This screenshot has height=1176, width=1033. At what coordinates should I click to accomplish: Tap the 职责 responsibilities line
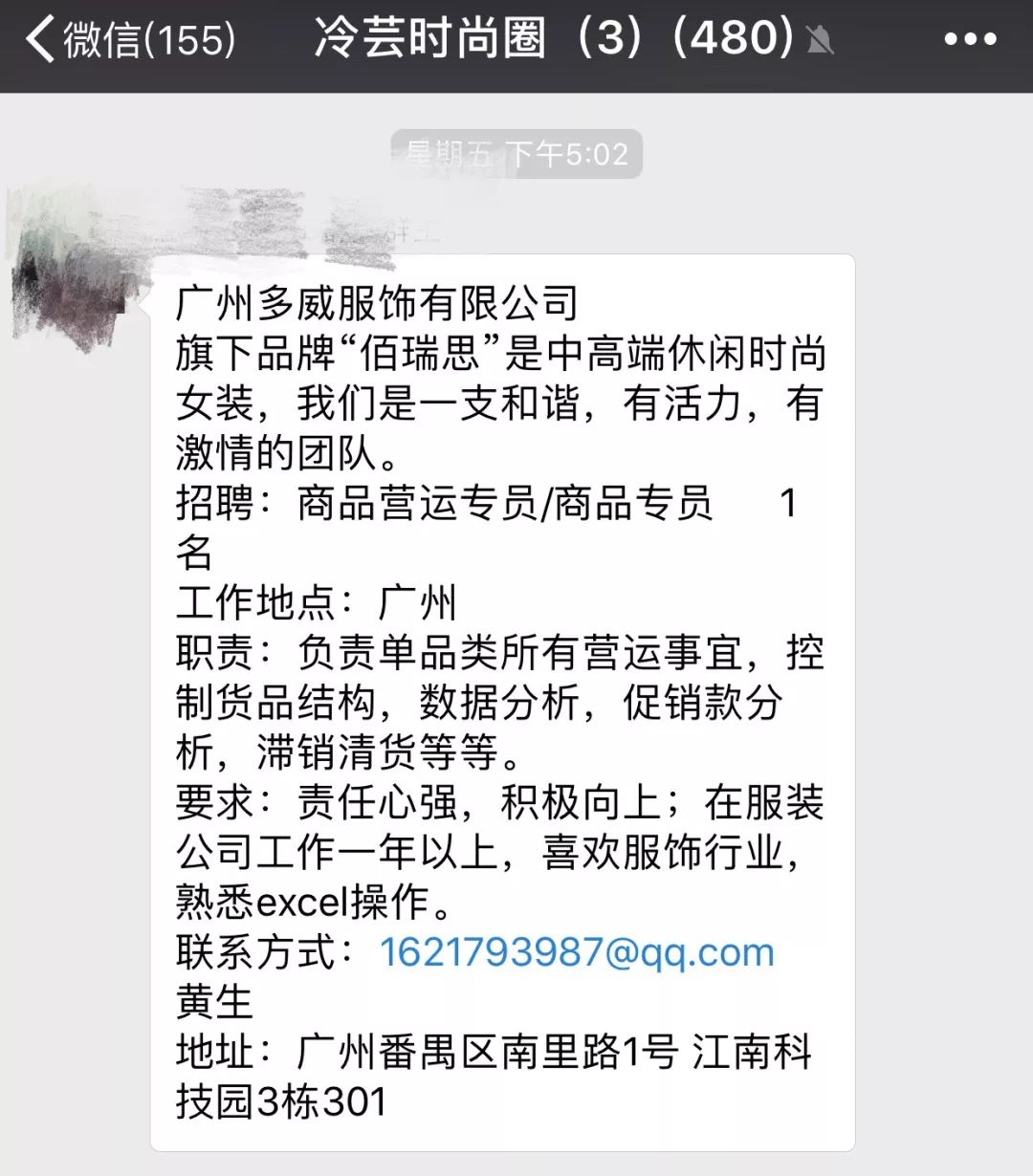click(x=497, y=652)
